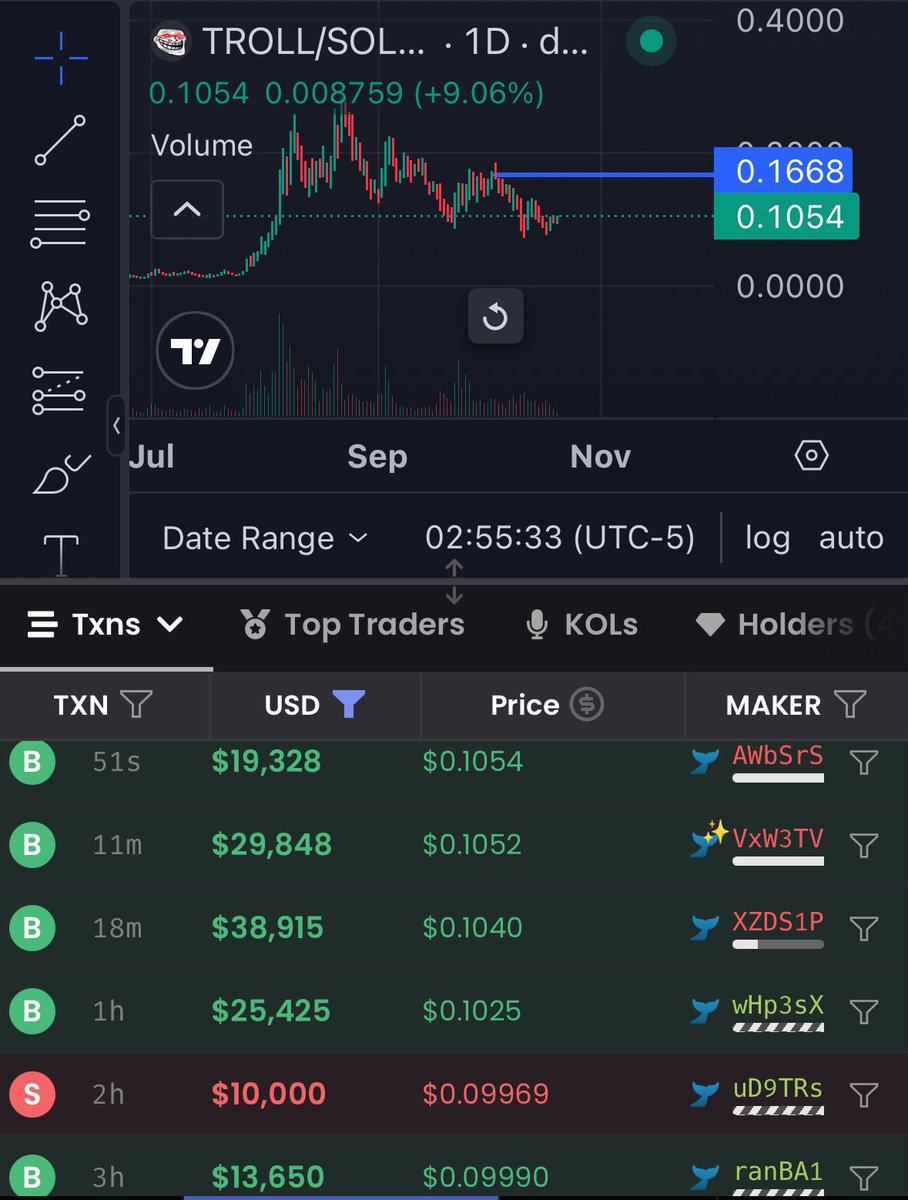Image resolution: width=908 pixels, height=1200 pixels.
Task: Collapse the chart legend with the caret
Action: tap(187, 210)
